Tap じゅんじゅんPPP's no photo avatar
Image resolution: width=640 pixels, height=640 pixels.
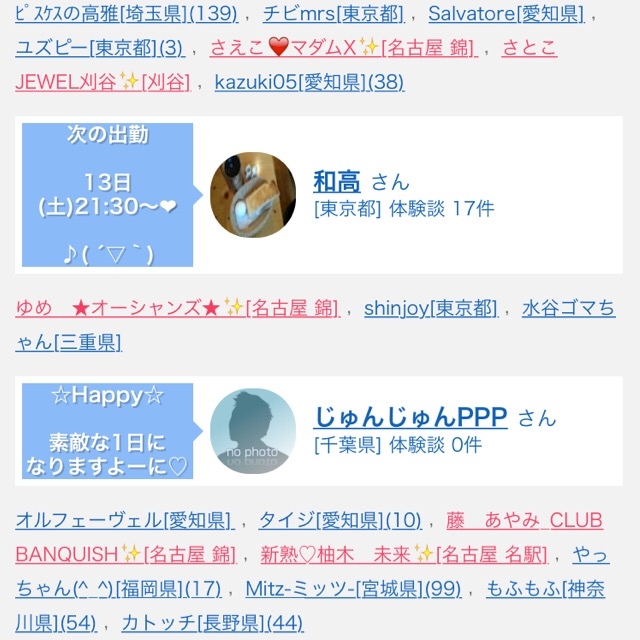pos(253,431)
